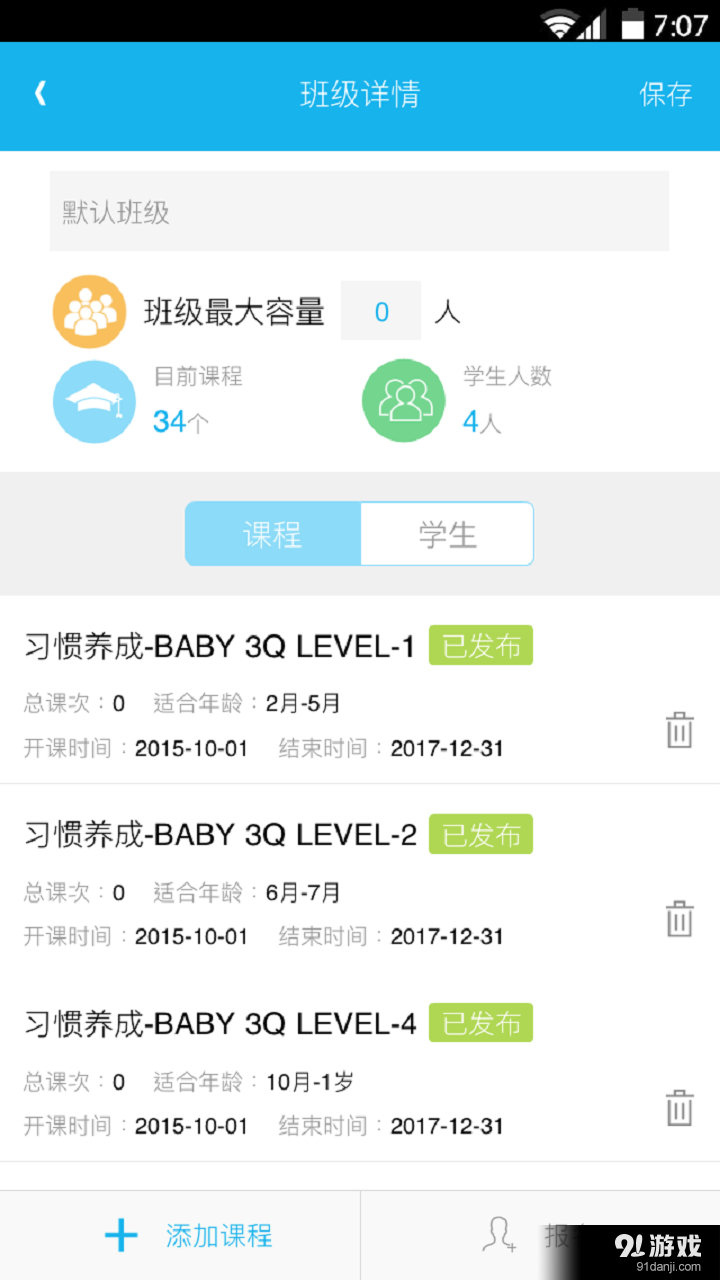The image size is (720, 1280).
Task: Open the 已发布 status badge on LEVEL-1
Action: click(x=480, y=645)
